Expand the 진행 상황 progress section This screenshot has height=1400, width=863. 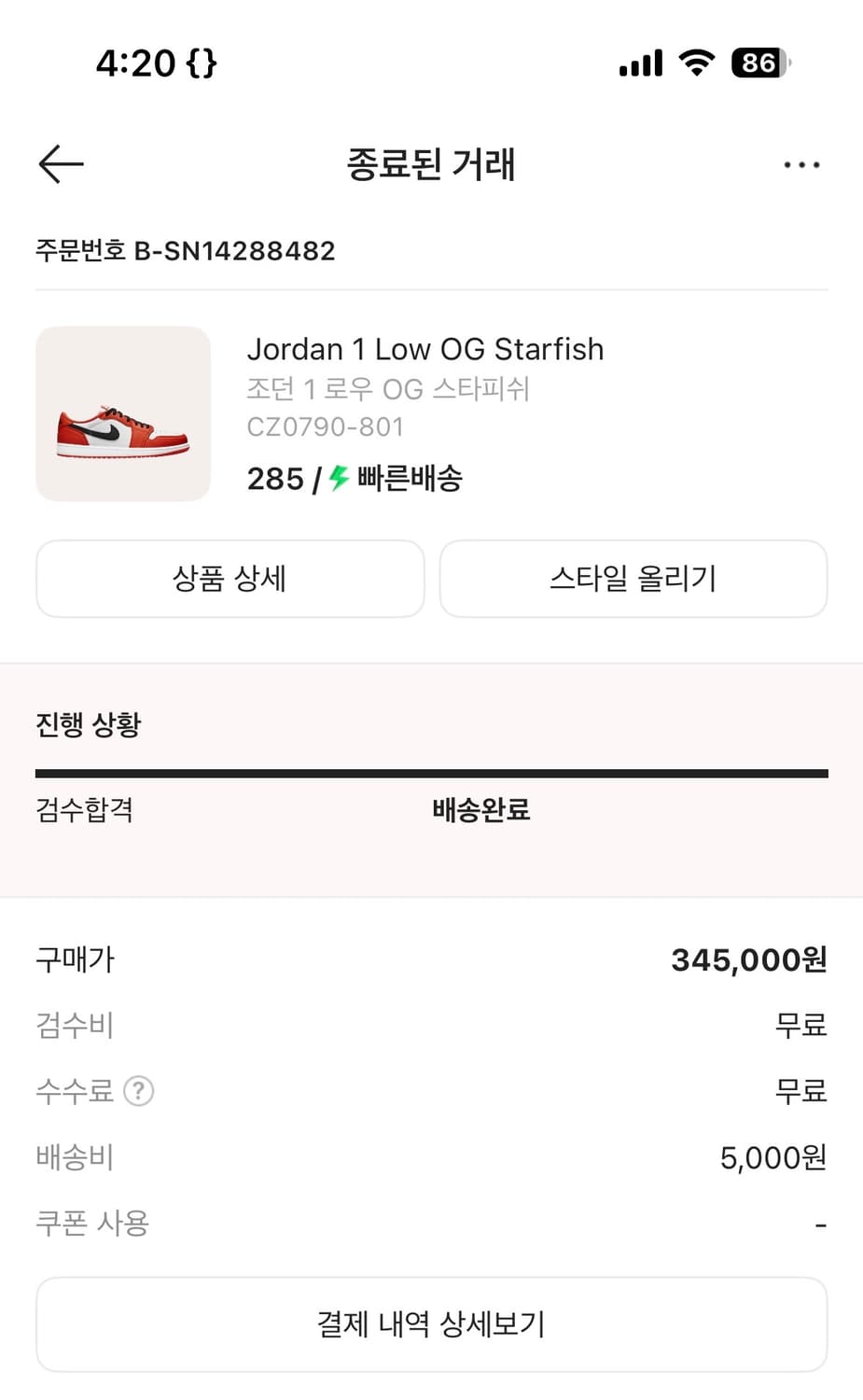coord(87,723)
